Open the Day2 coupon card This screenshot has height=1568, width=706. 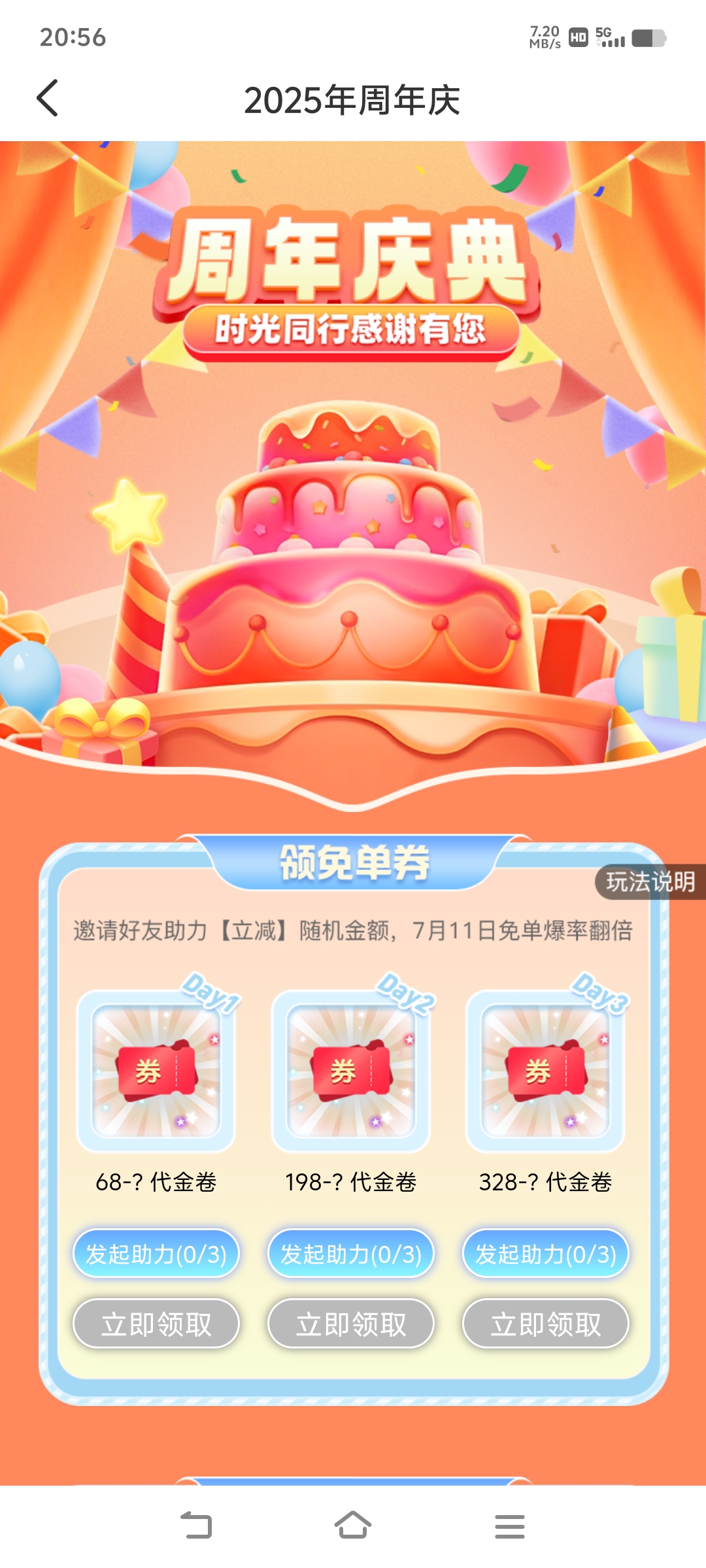pos(351,1071)
